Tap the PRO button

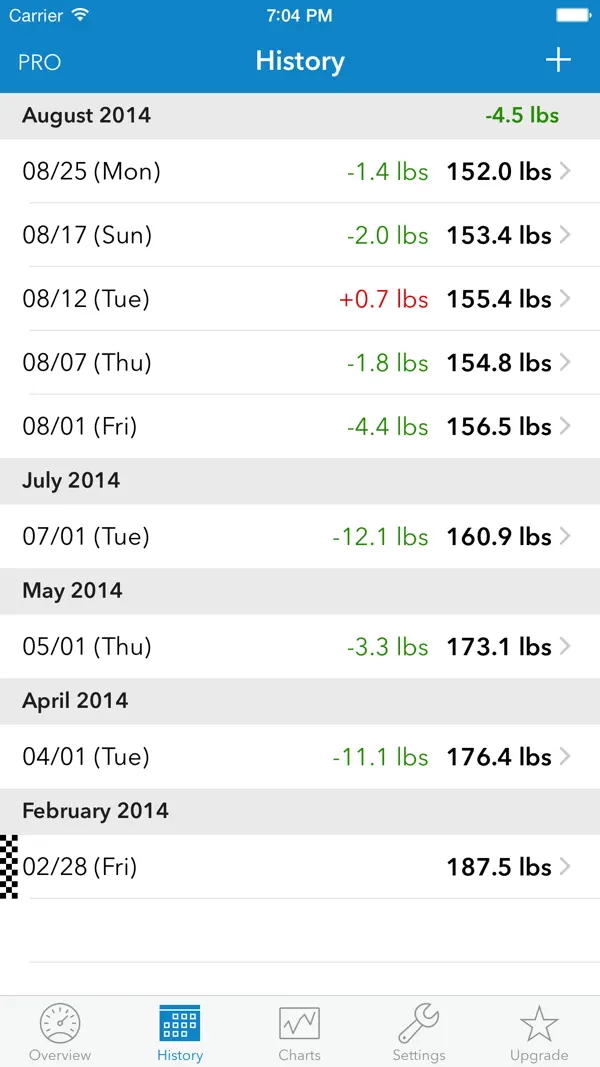39,62
